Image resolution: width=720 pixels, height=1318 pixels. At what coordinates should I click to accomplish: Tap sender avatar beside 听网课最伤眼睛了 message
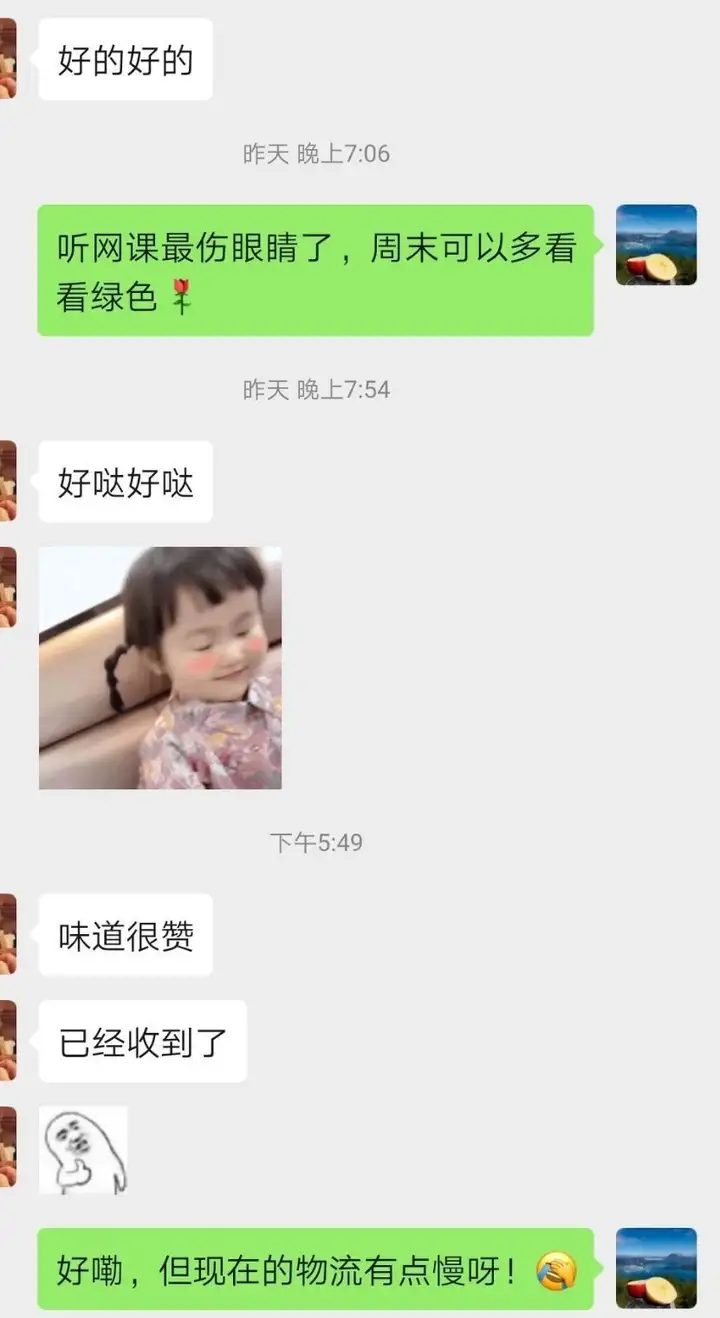coord(656,245)
